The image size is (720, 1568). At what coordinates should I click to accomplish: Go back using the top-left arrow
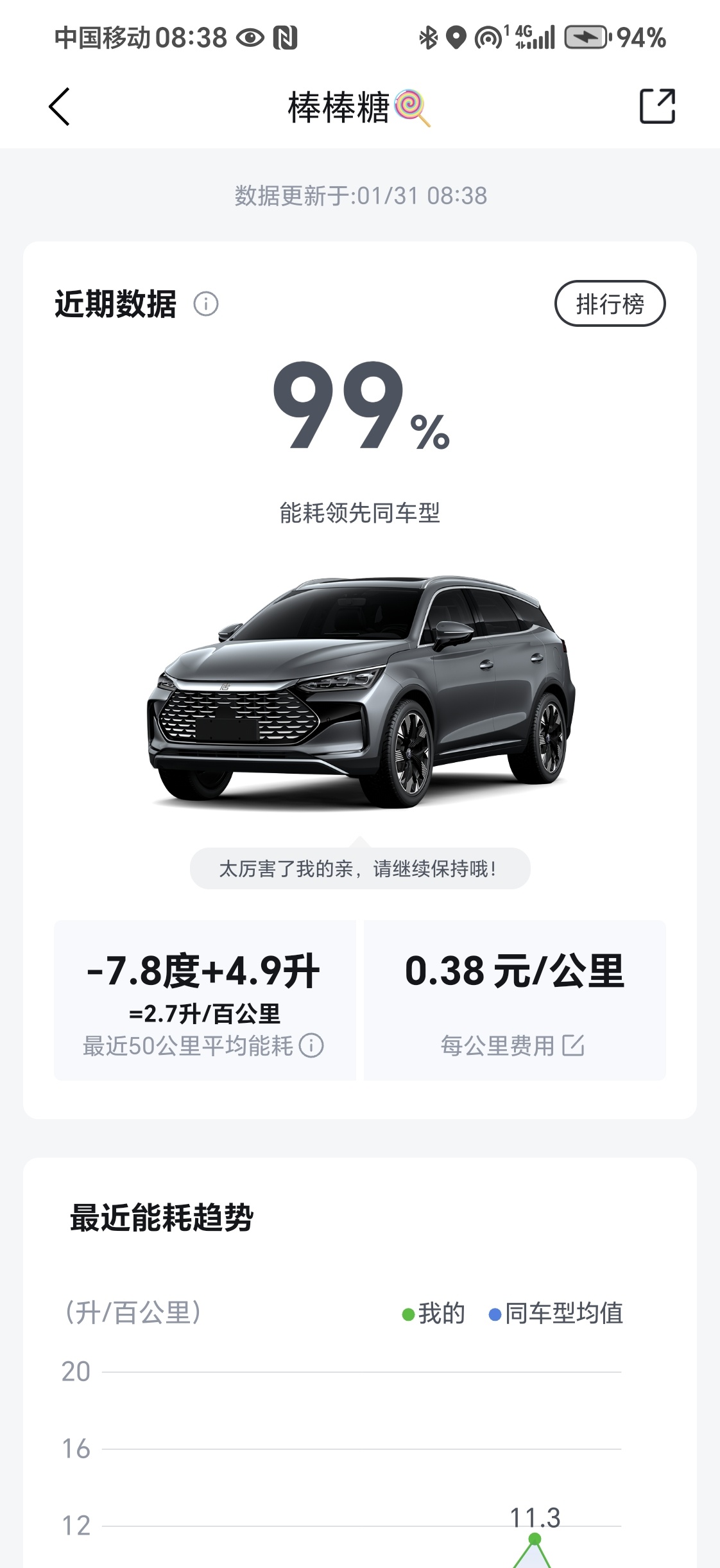point(59,107)
